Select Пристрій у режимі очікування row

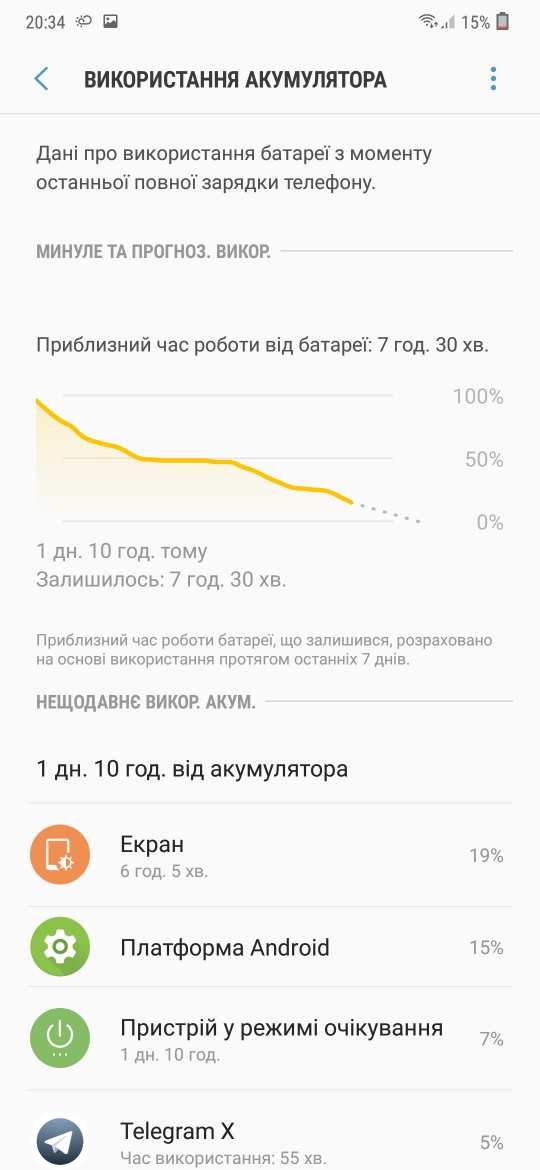click(x=270, y=1039)
